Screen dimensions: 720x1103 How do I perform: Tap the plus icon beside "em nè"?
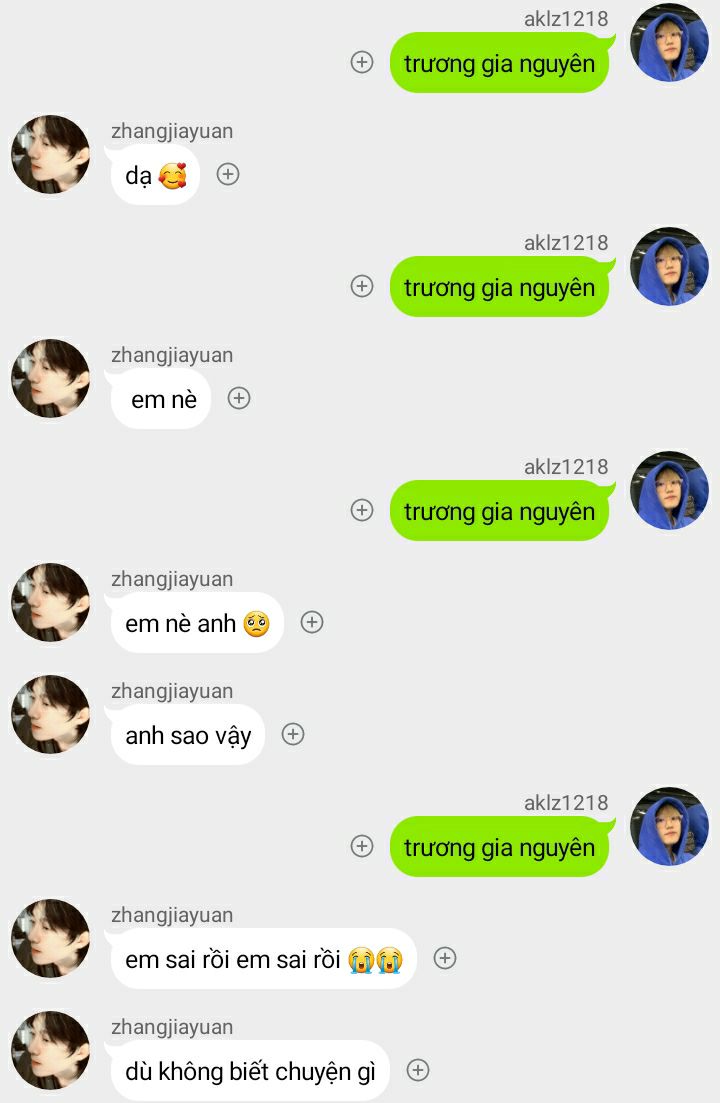(x=239, y=398)
